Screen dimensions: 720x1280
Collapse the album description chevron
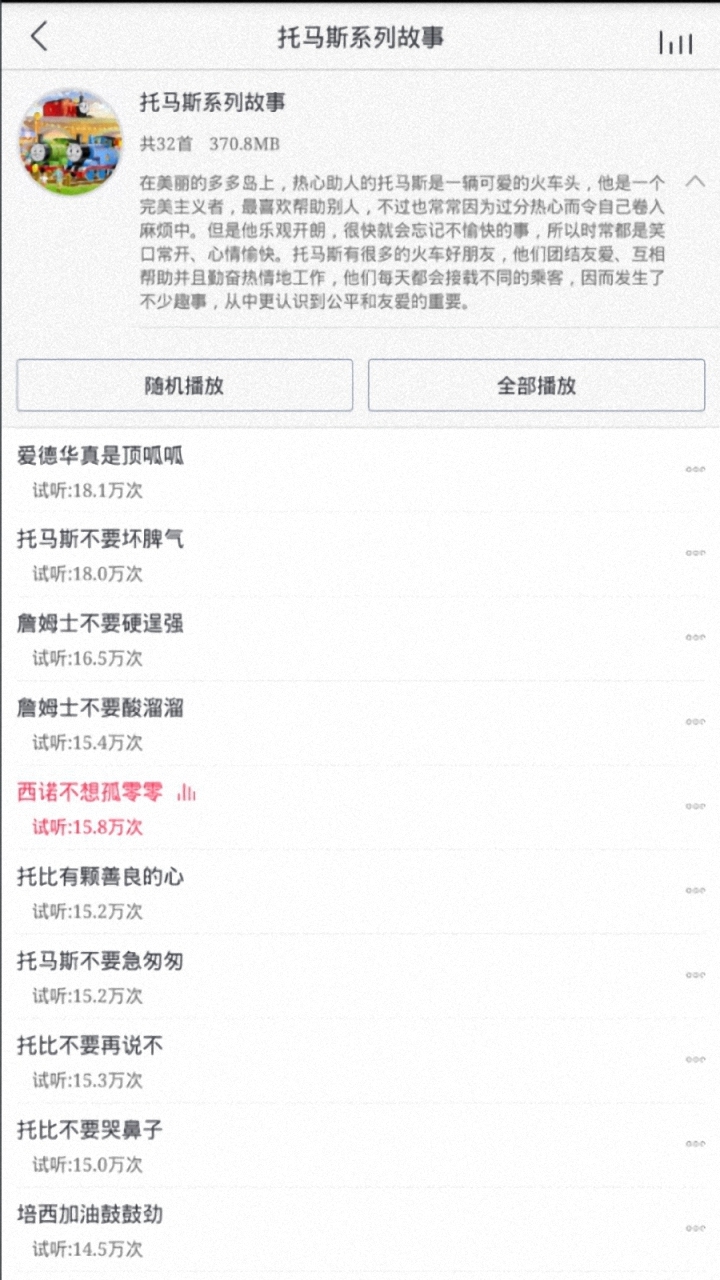(x=695, y=182)
